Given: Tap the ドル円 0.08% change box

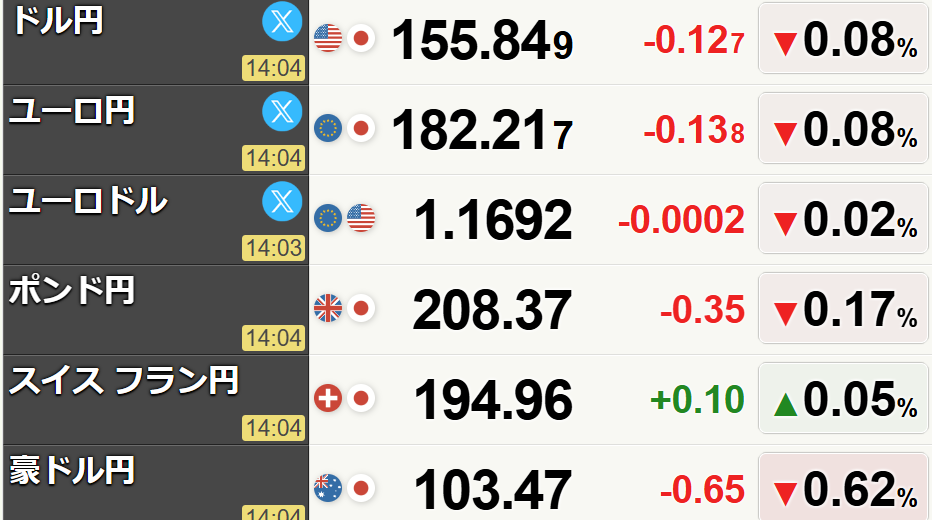Looking at the screenshot, I should point(844,40).
